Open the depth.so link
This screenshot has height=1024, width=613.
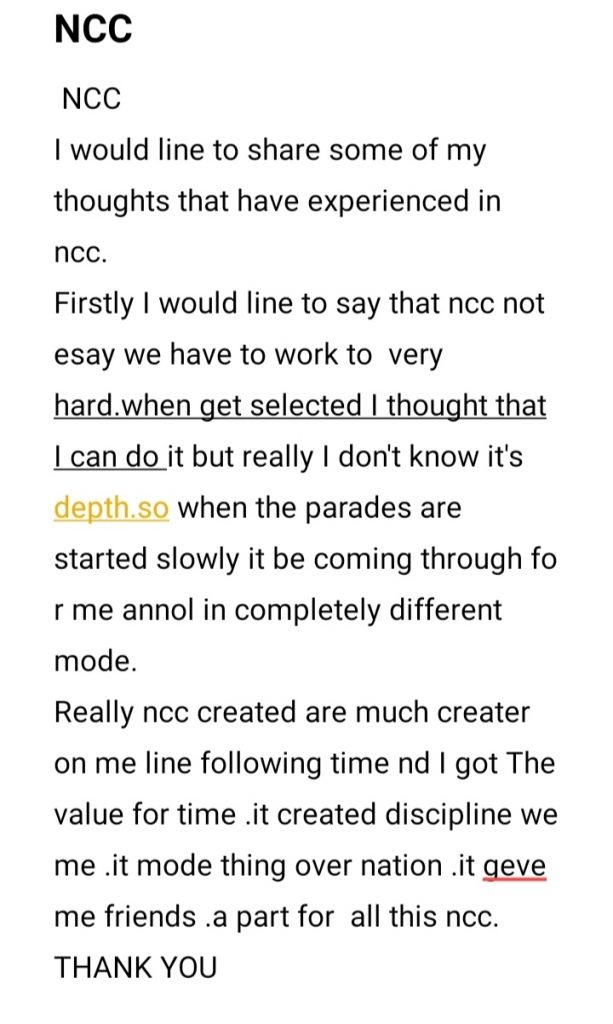click(x=112, y=509)
